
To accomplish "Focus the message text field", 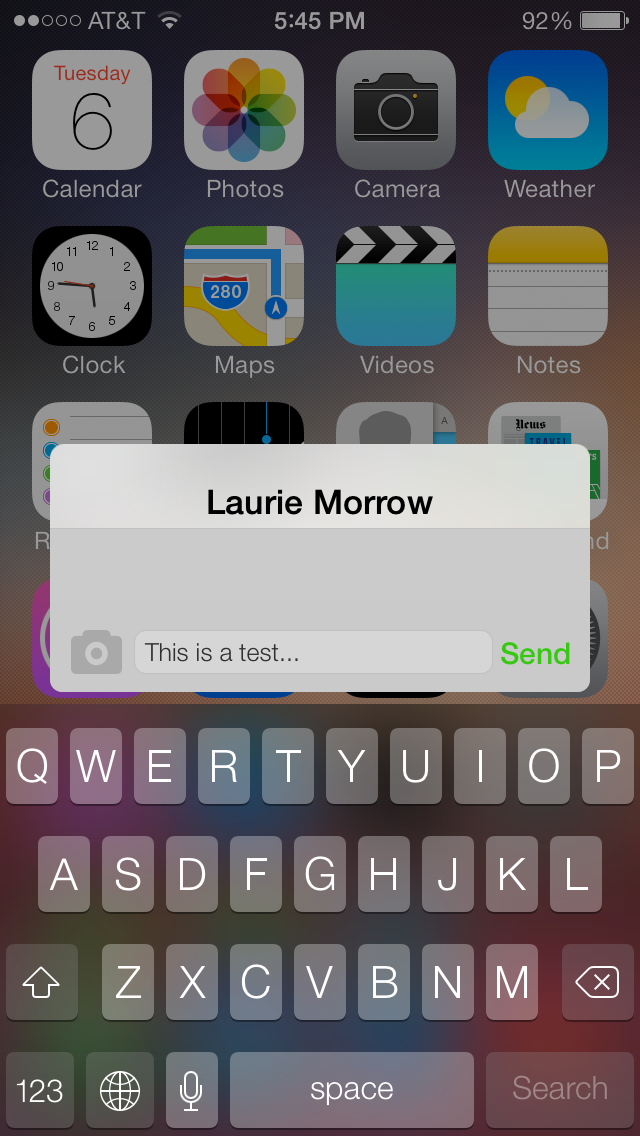I will point(313,652).
